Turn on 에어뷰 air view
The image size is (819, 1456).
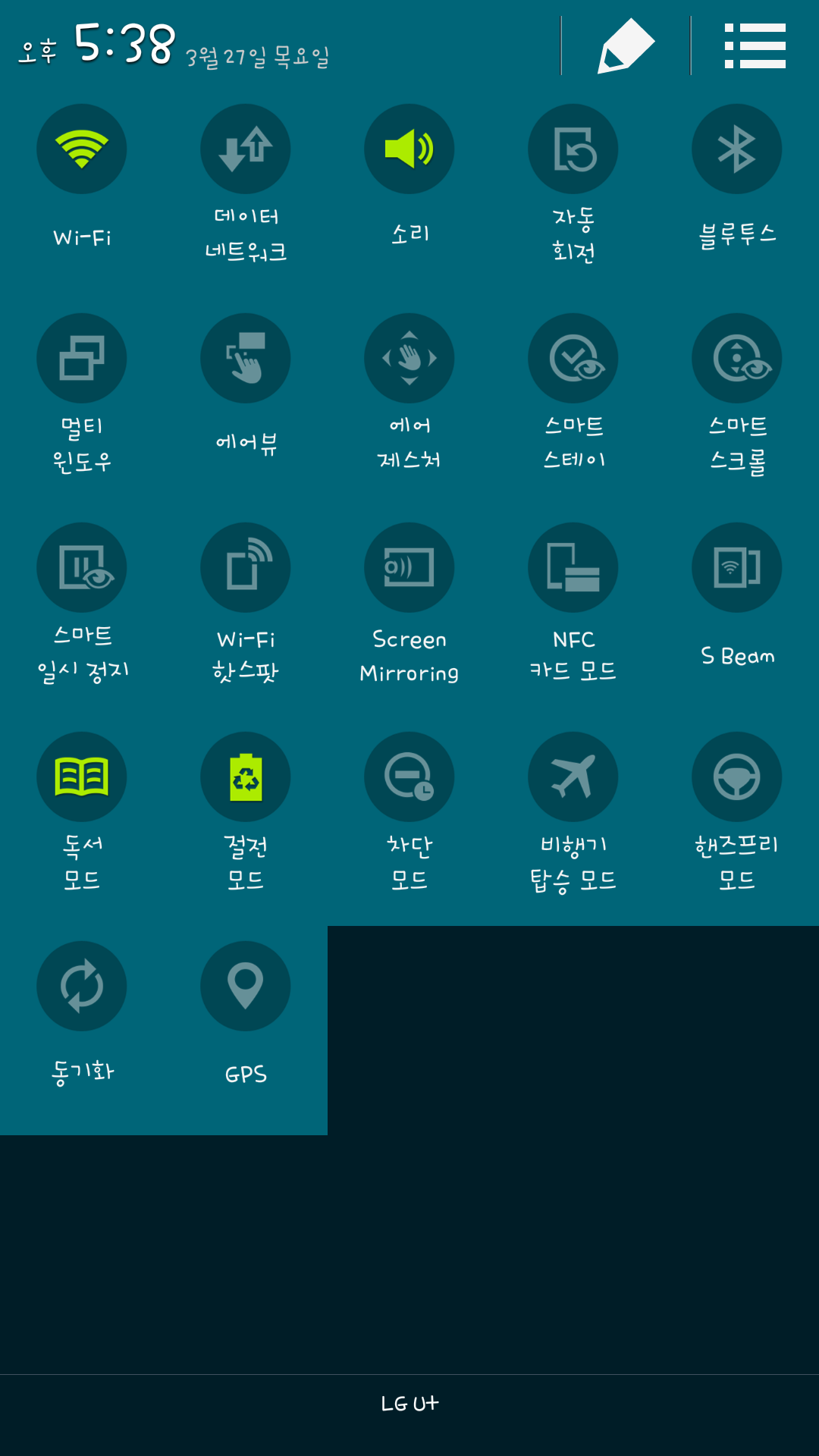pos(246,359)
